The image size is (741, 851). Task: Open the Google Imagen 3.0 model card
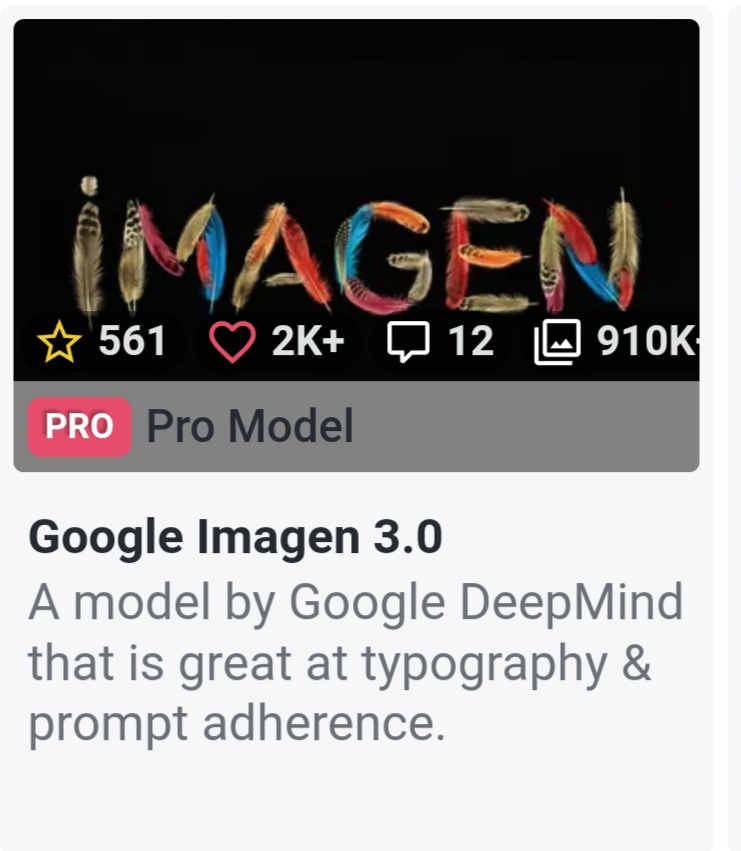pyautogui.click(x=236, y=538)
